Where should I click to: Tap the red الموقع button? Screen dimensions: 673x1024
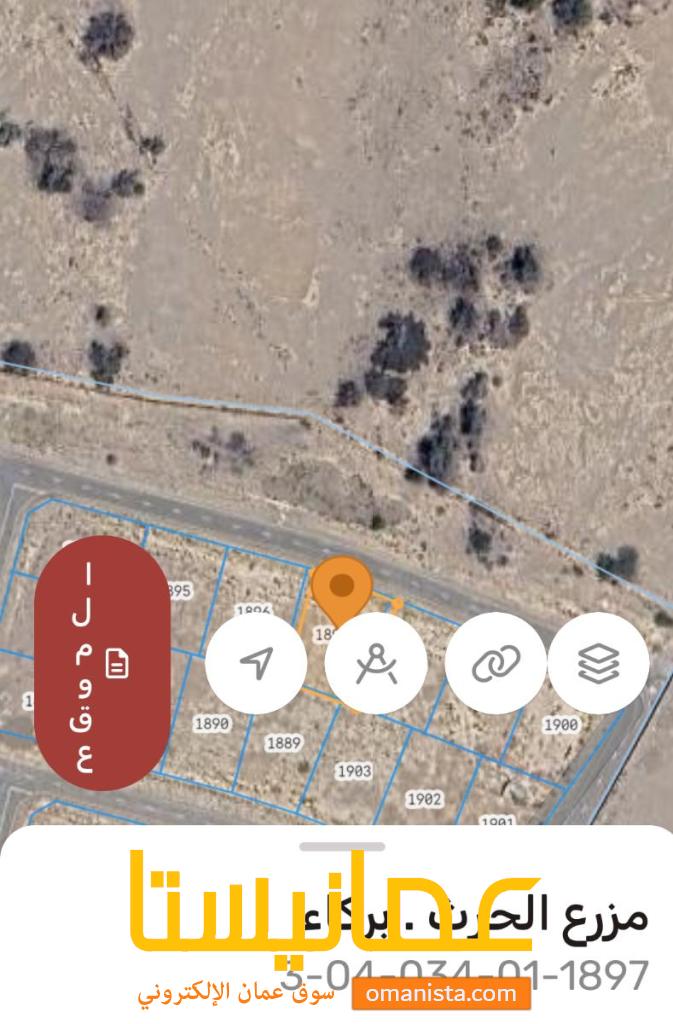(100, 664)
